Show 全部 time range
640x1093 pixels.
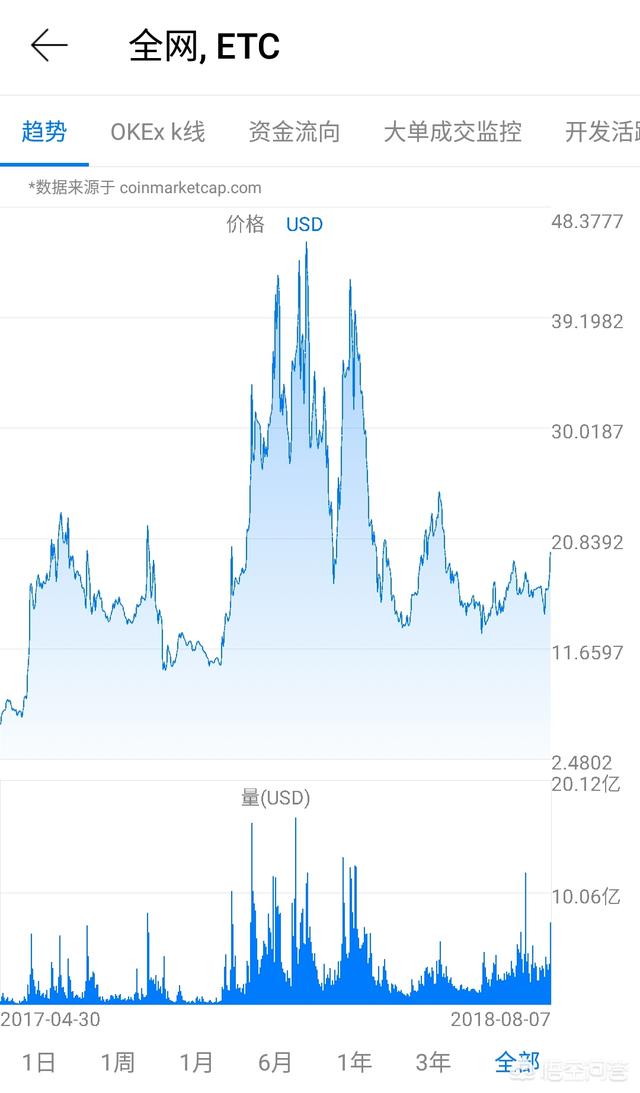click(516, 1062)
